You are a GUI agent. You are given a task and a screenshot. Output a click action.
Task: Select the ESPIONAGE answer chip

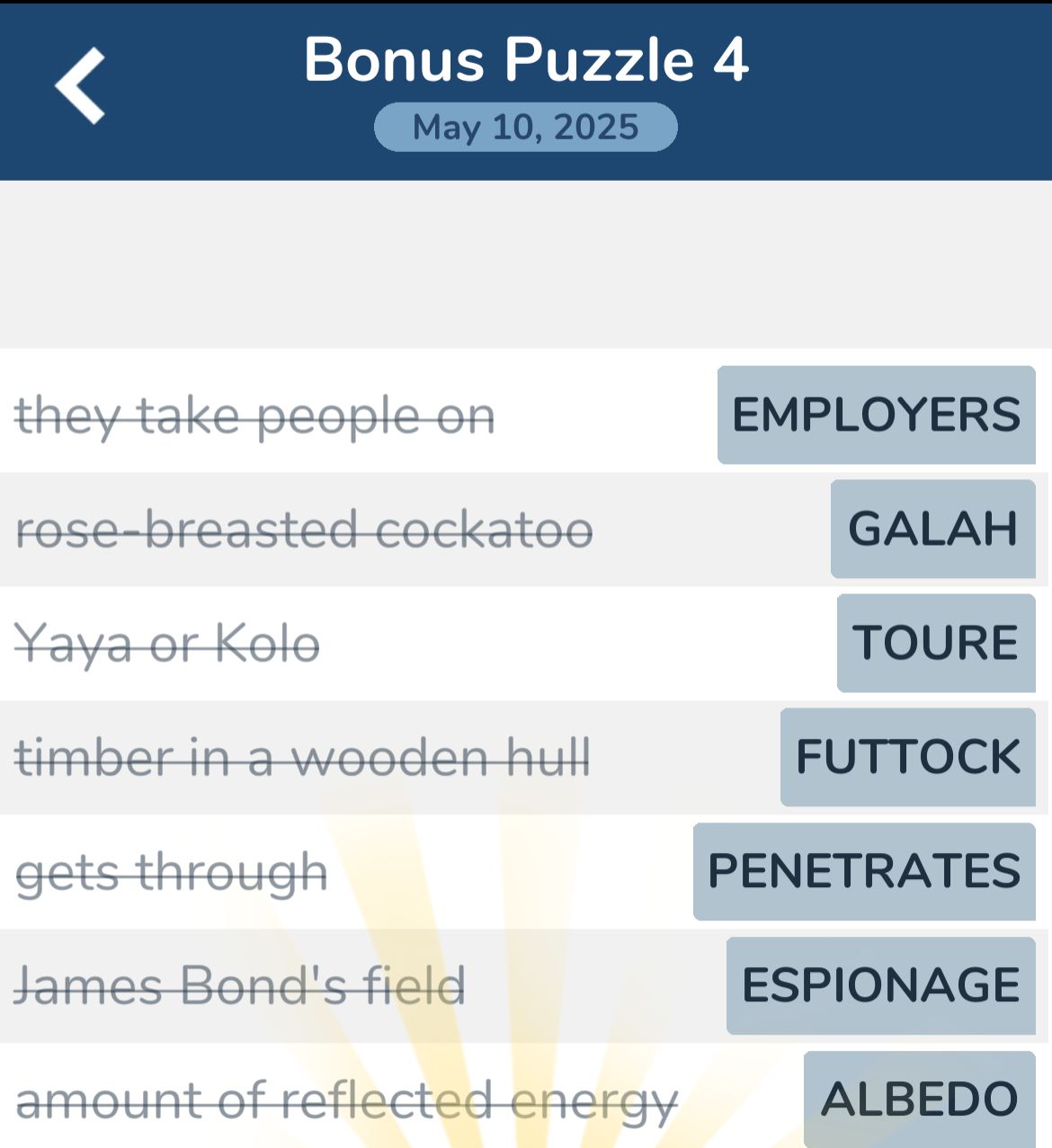coord(880,985)
